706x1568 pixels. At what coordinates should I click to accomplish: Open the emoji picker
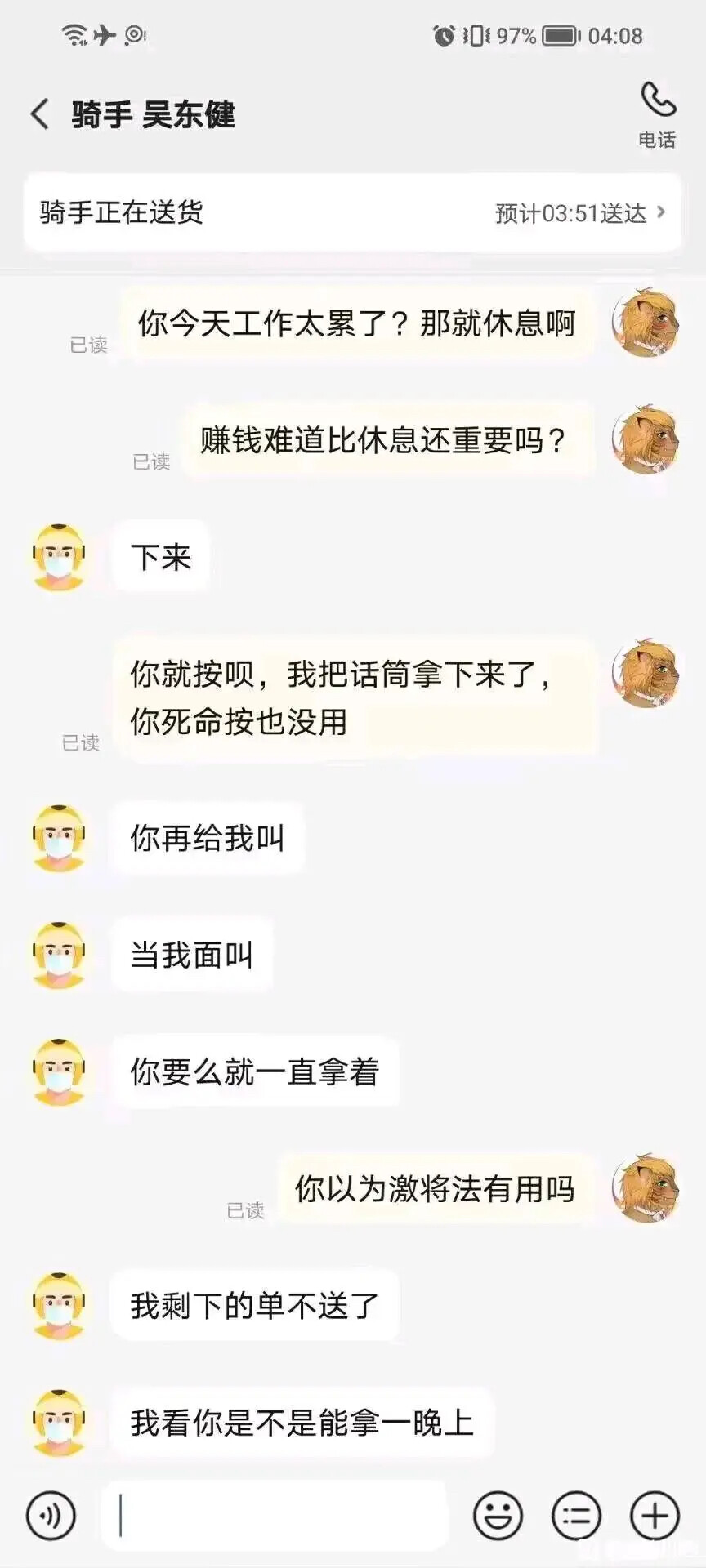tap(497, 1516)
